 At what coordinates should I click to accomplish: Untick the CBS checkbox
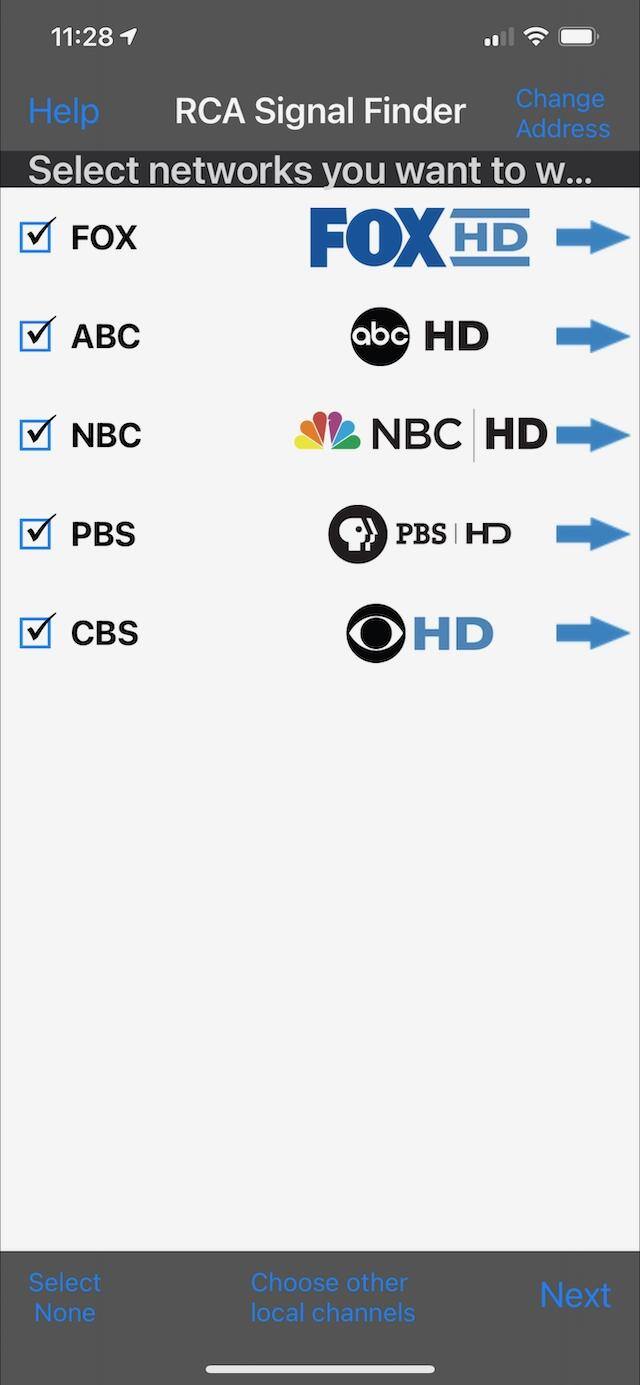click(x=36, y=632)
